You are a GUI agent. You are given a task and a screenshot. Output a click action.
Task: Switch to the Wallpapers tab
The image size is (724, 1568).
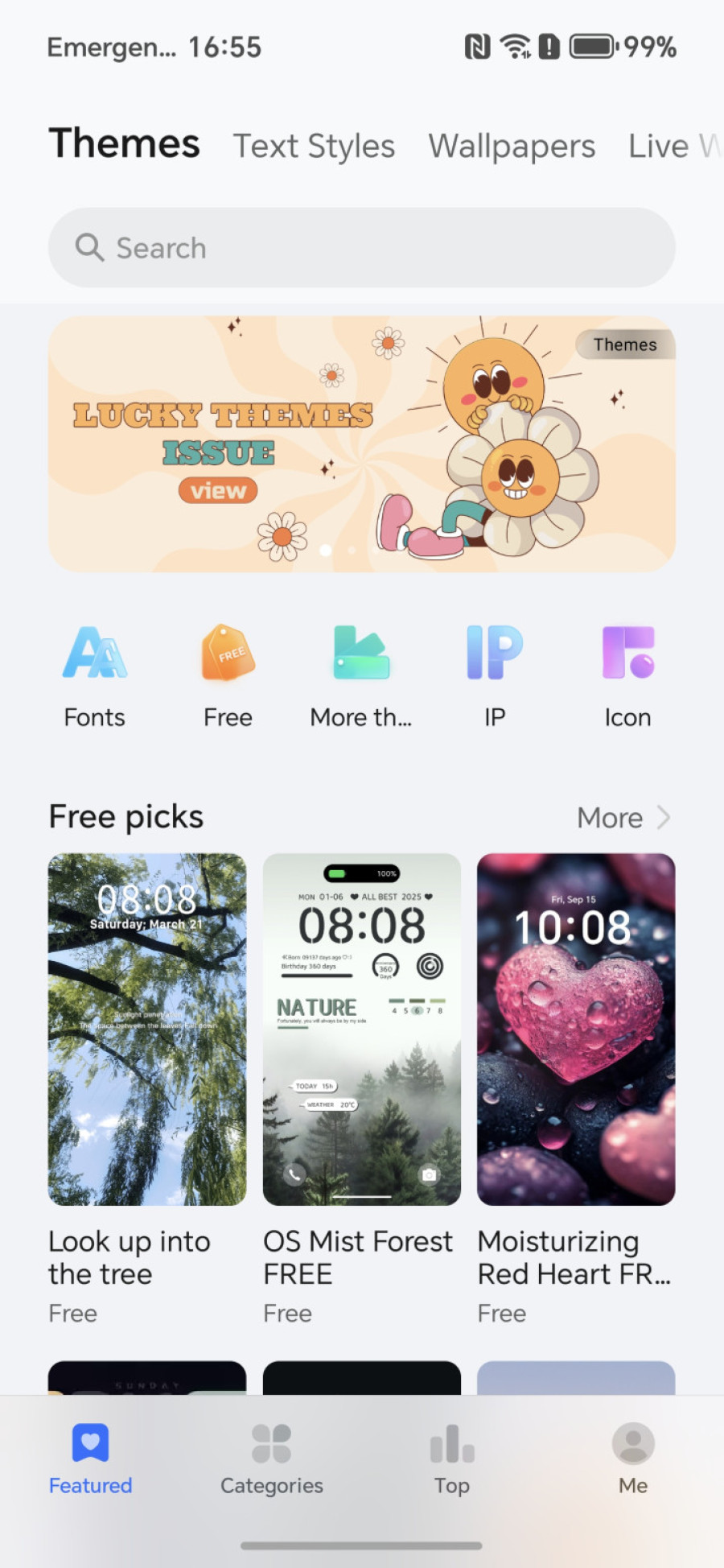point(512,146)
